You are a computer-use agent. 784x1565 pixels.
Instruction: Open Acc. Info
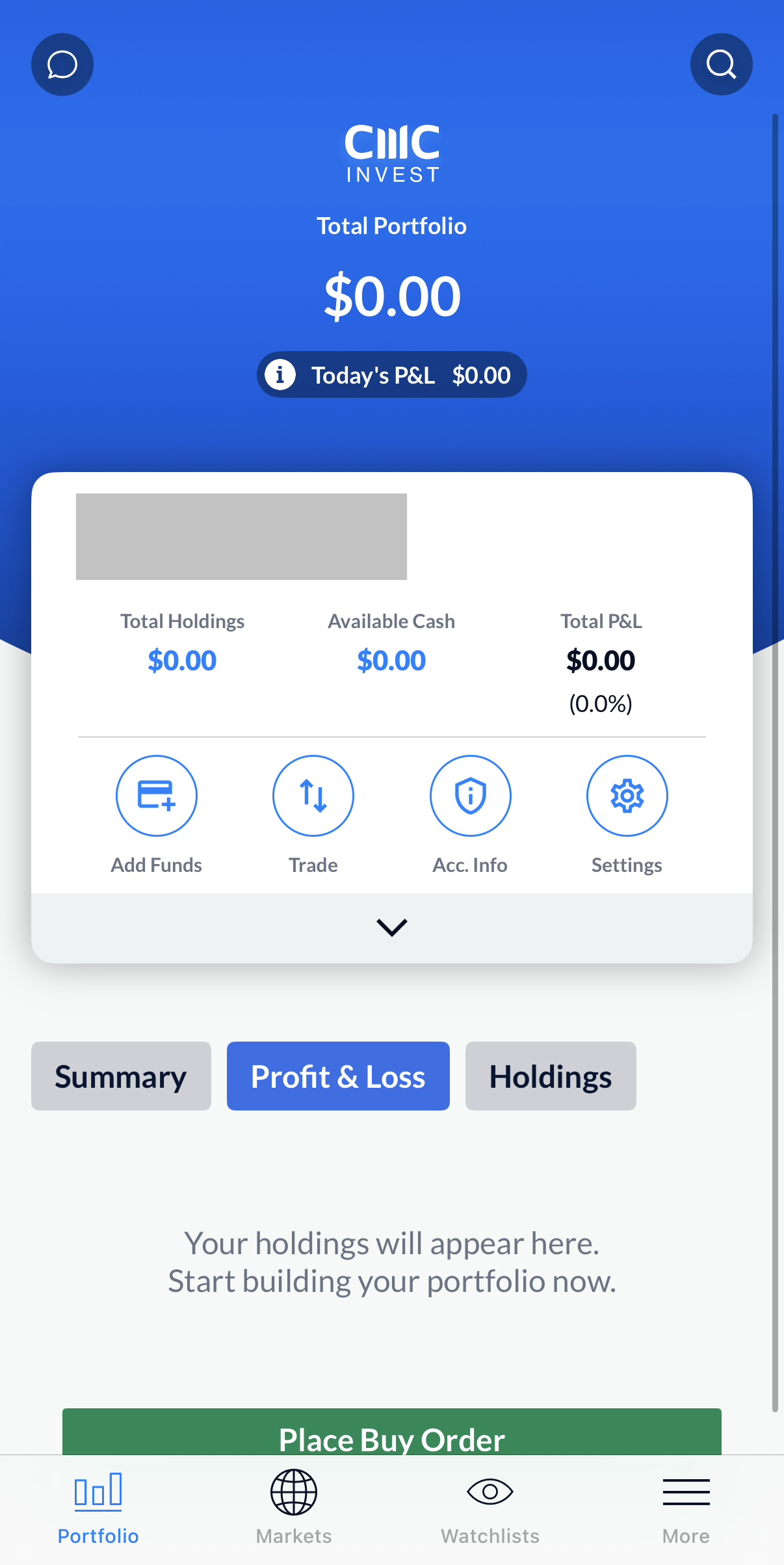tap(470, 796)
